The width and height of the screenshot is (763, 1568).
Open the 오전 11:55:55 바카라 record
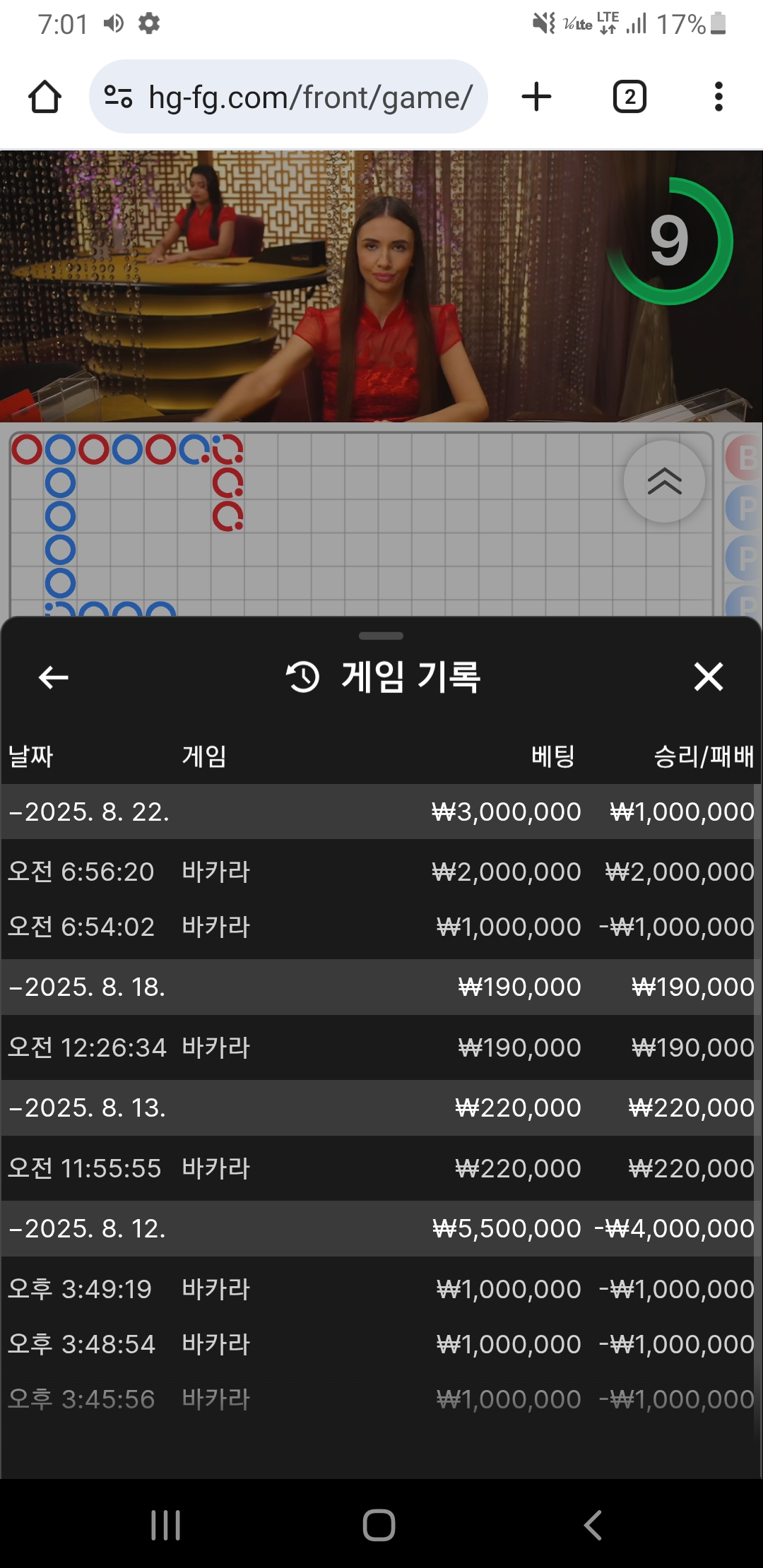(380, 1168)
